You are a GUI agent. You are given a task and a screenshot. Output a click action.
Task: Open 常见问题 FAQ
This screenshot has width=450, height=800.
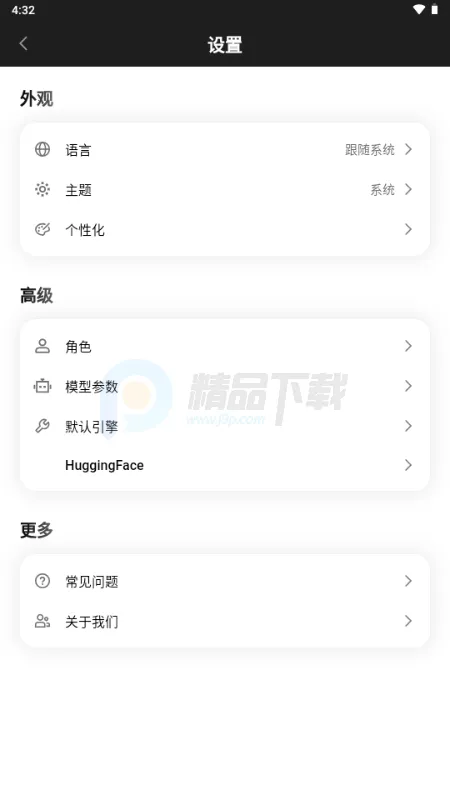click(224, 581)
